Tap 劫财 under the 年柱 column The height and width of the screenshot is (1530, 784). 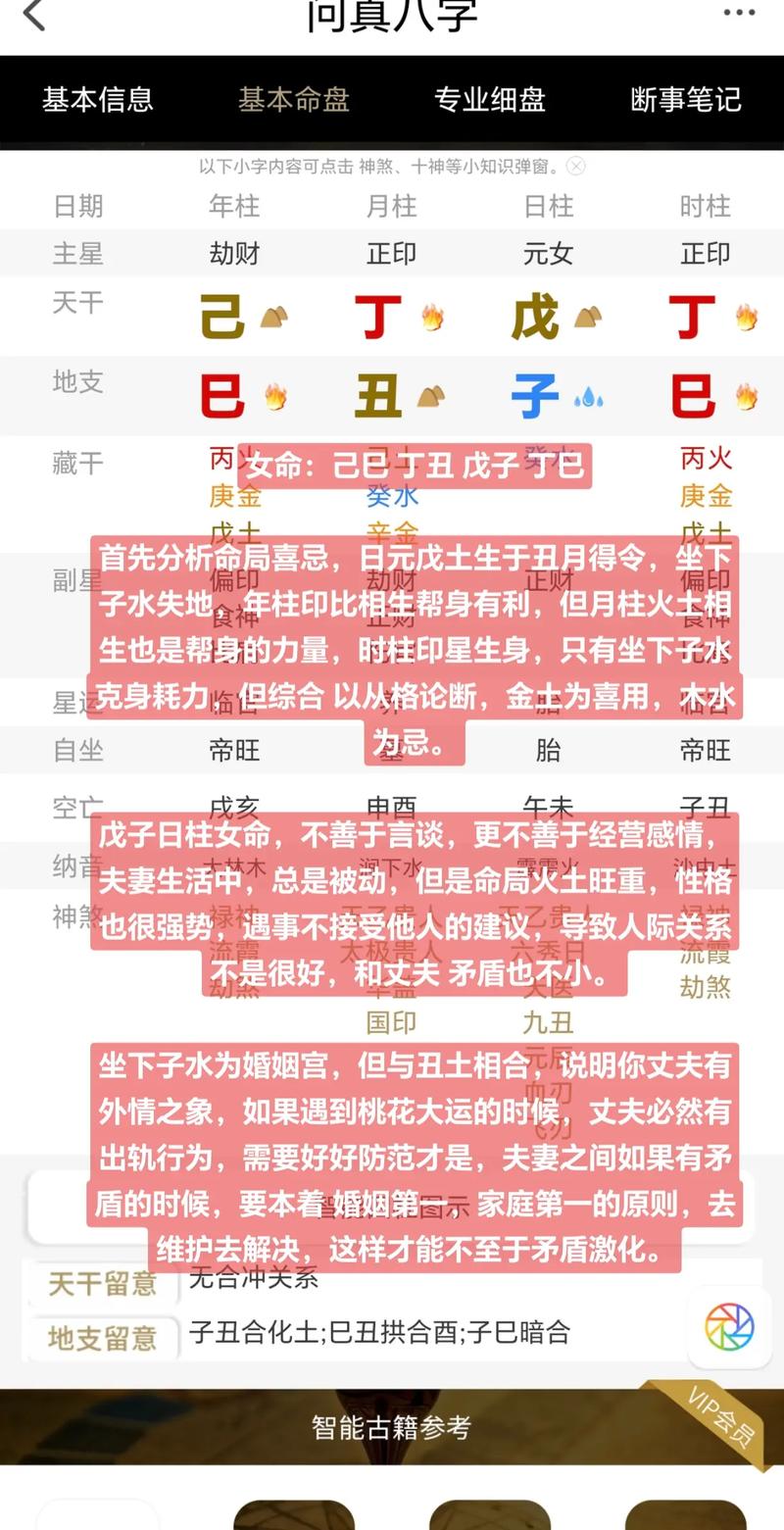point(234,254)
